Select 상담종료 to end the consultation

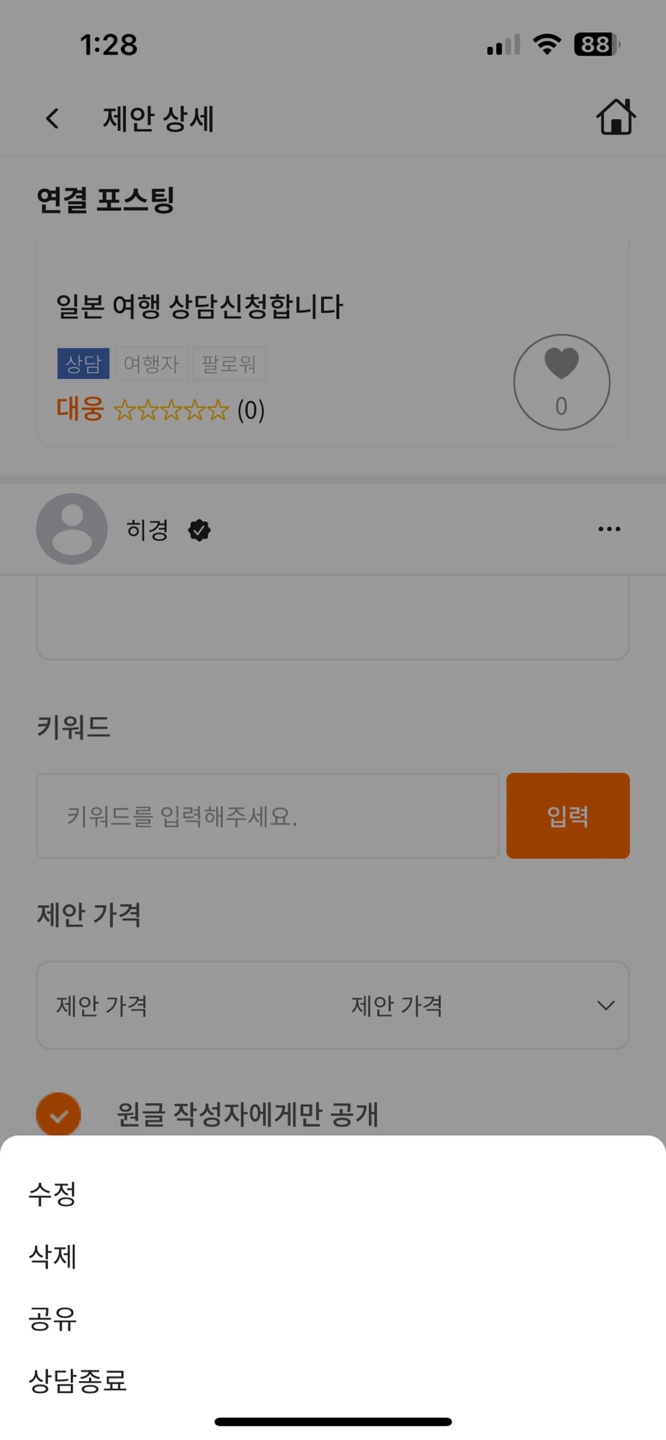click(x=78, y=1382)
